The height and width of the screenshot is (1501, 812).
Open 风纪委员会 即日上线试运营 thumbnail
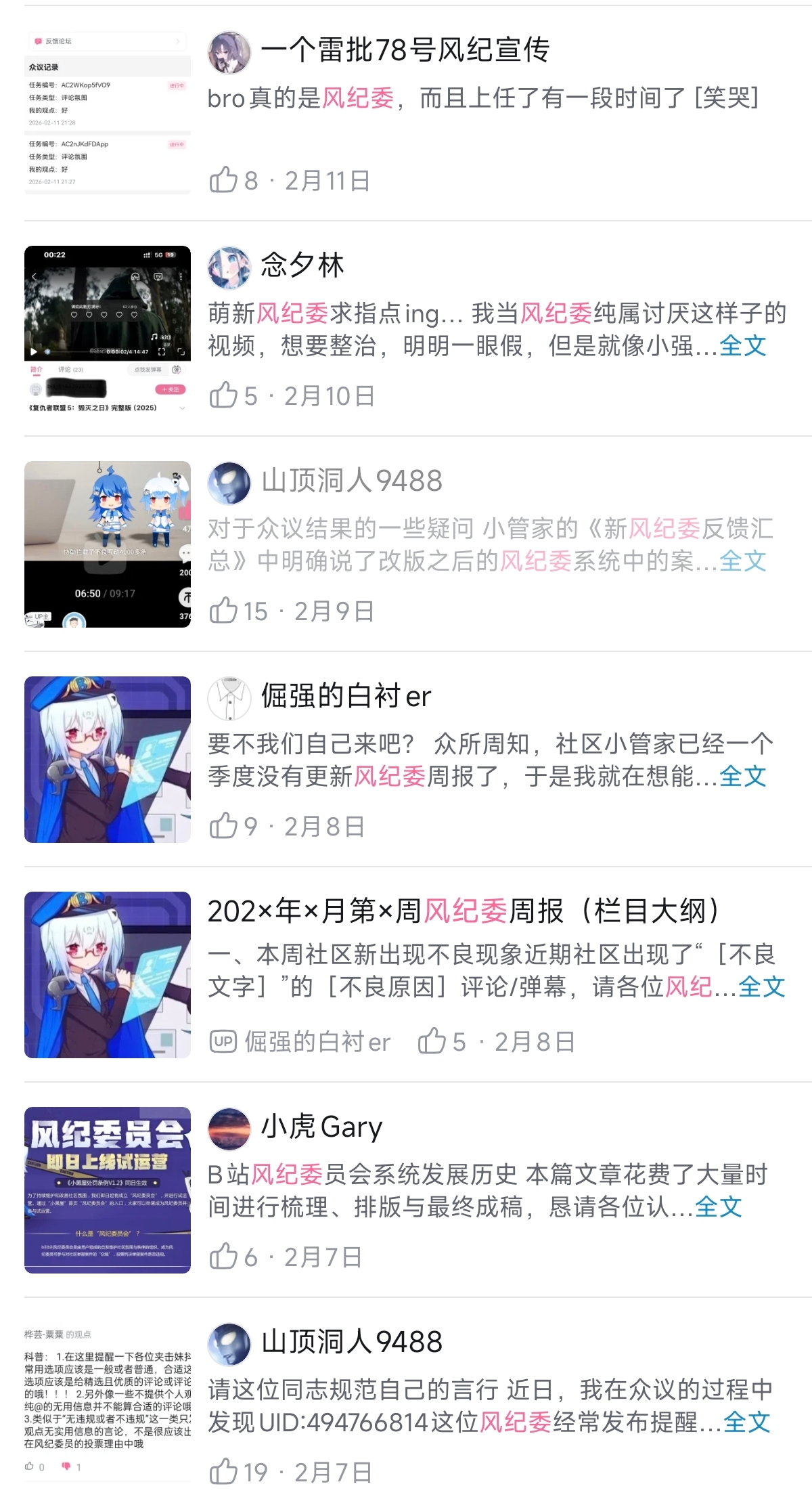click(x=108, y=1190)
